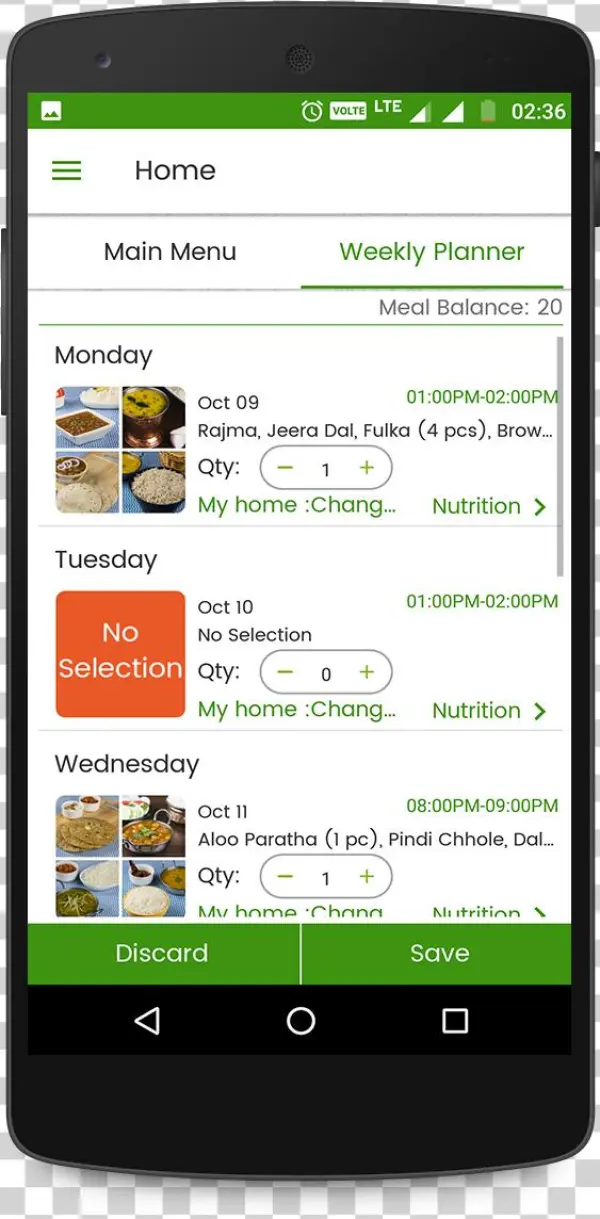The height and width of the screenshot is (1219, 600).
Task: Increase Monday's meal quantity
Action: [x=366, y=468]
